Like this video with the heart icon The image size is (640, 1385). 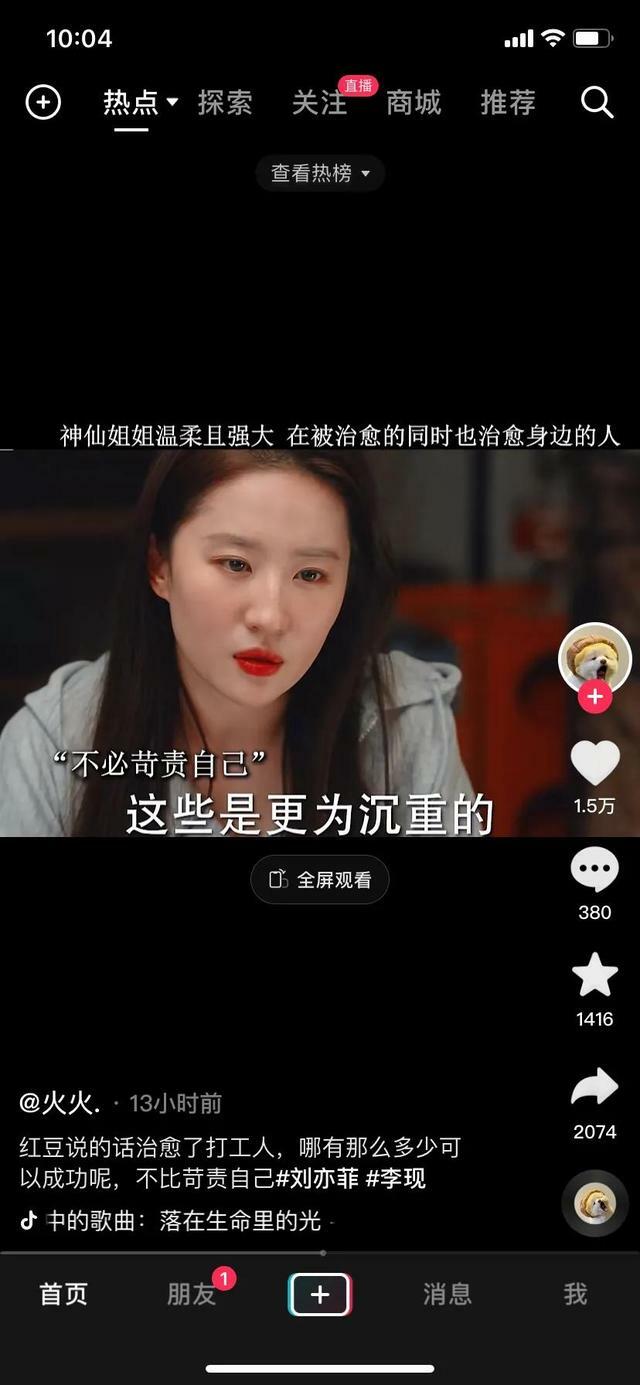click(x=595, y=764)
